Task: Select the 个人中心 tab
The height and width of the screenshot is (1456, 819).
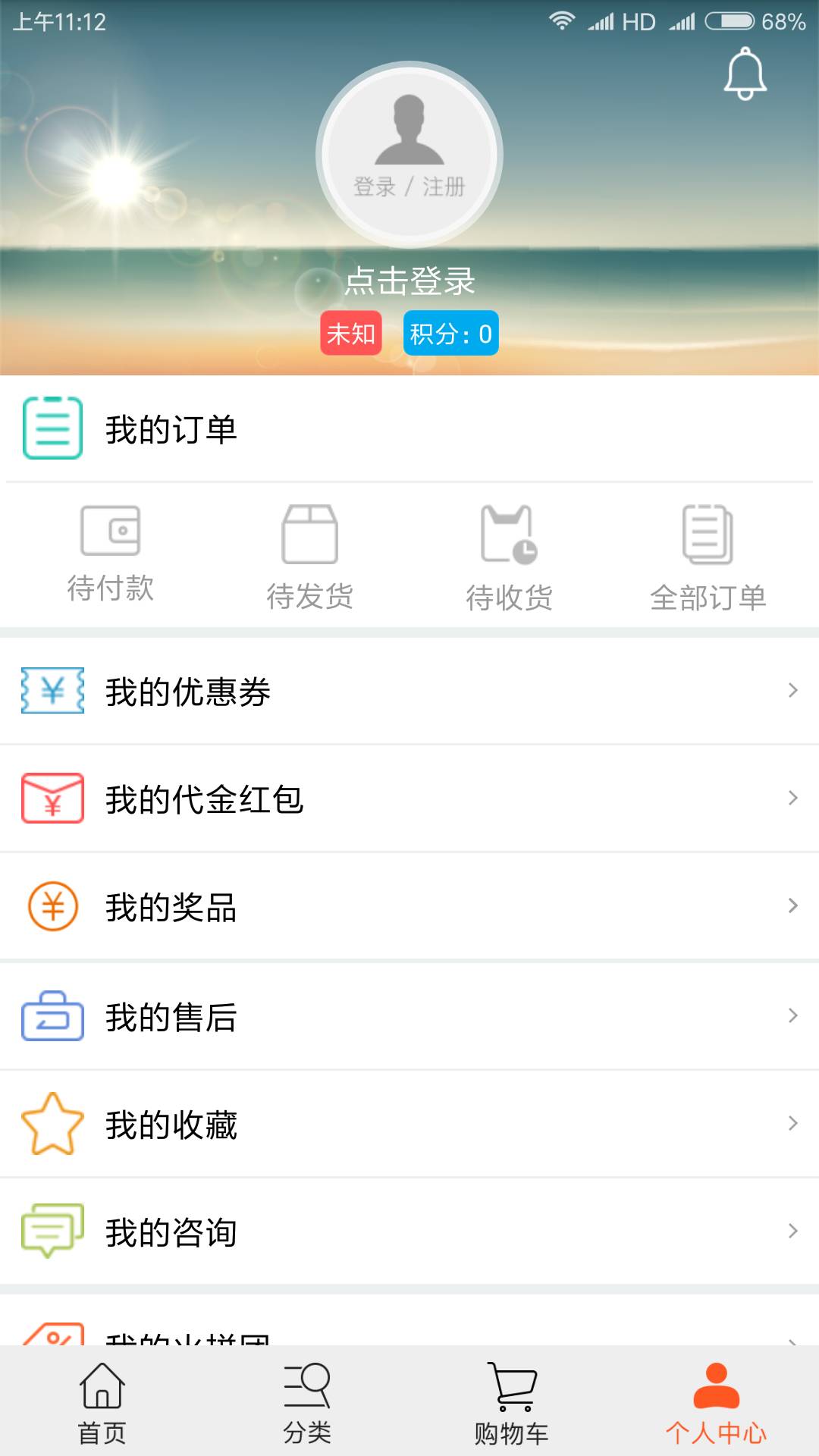Action: click(x=716, y=1403)
